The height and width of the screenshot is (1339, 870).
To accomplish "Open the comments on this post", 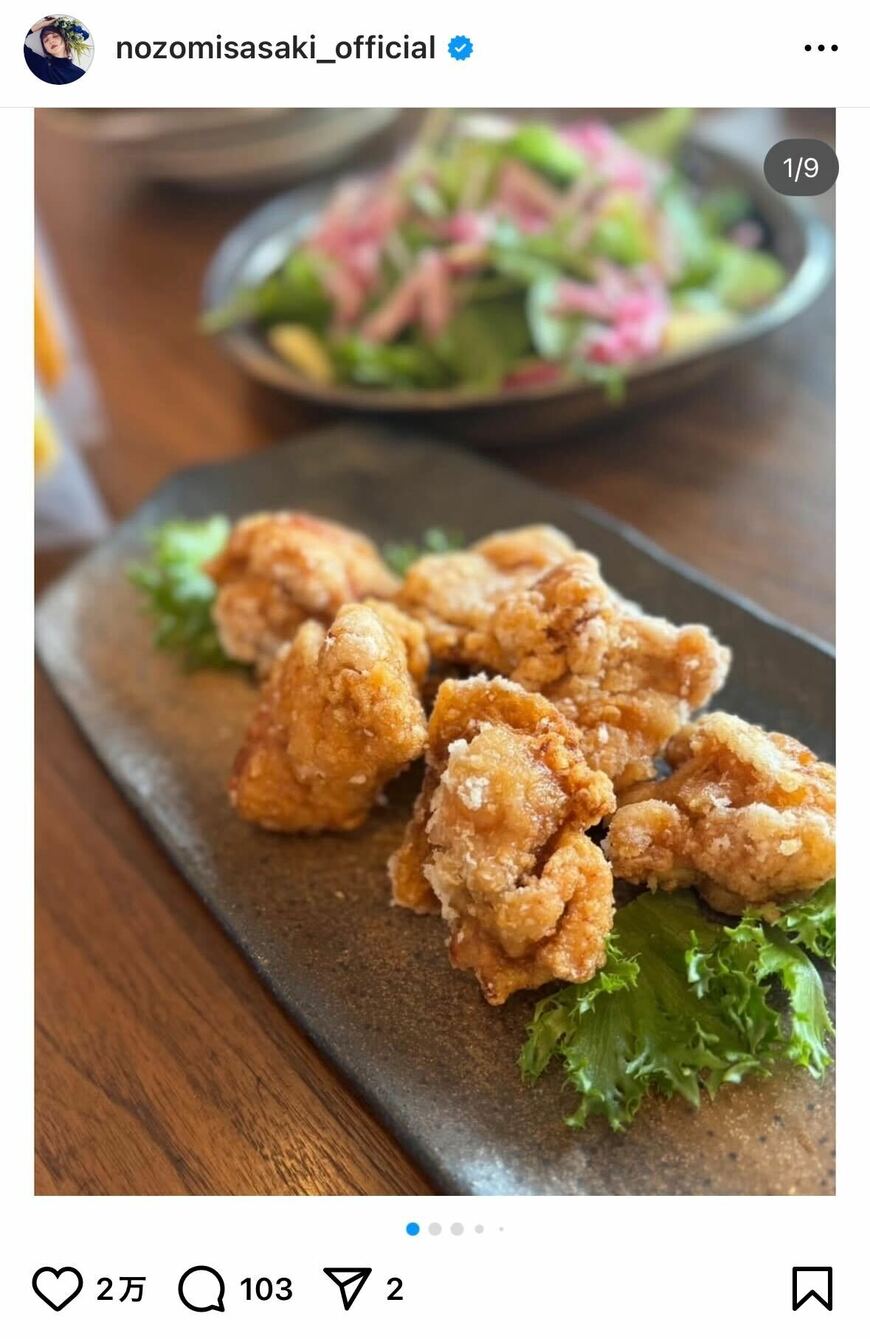I will point(202,1288).
